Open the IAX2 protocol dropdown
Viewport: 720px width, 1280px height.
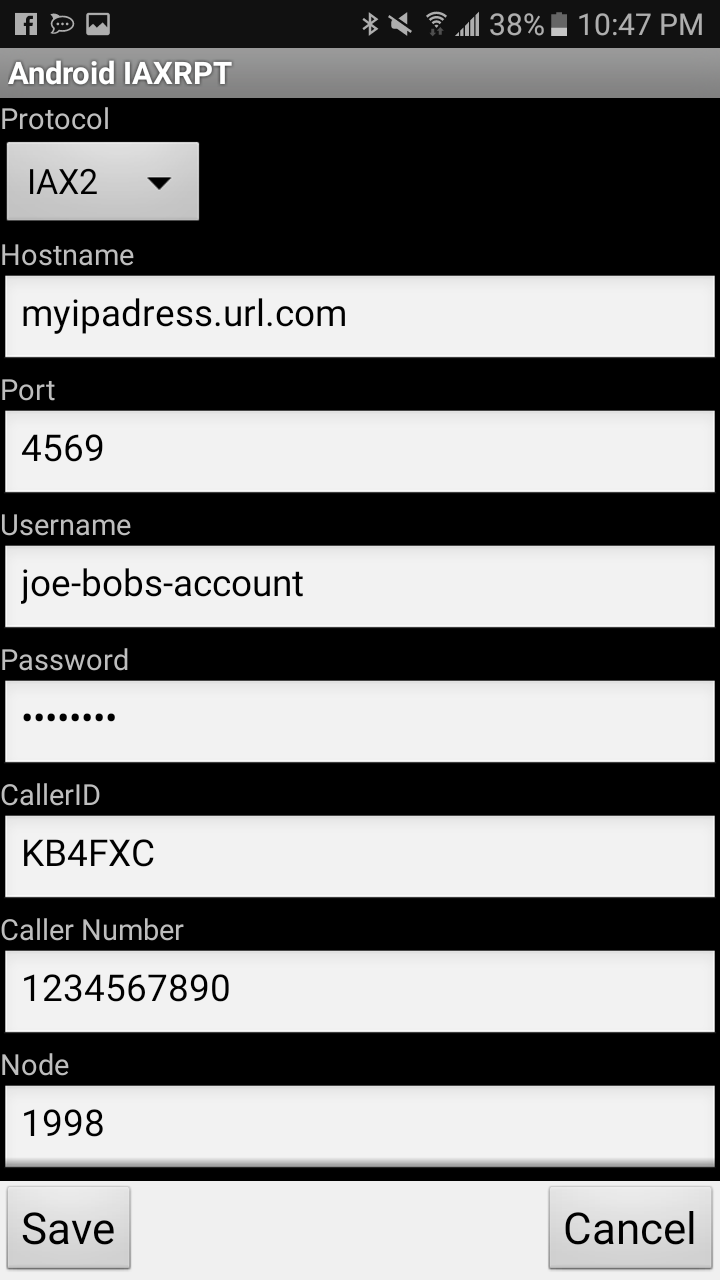(x=103, y=181)
